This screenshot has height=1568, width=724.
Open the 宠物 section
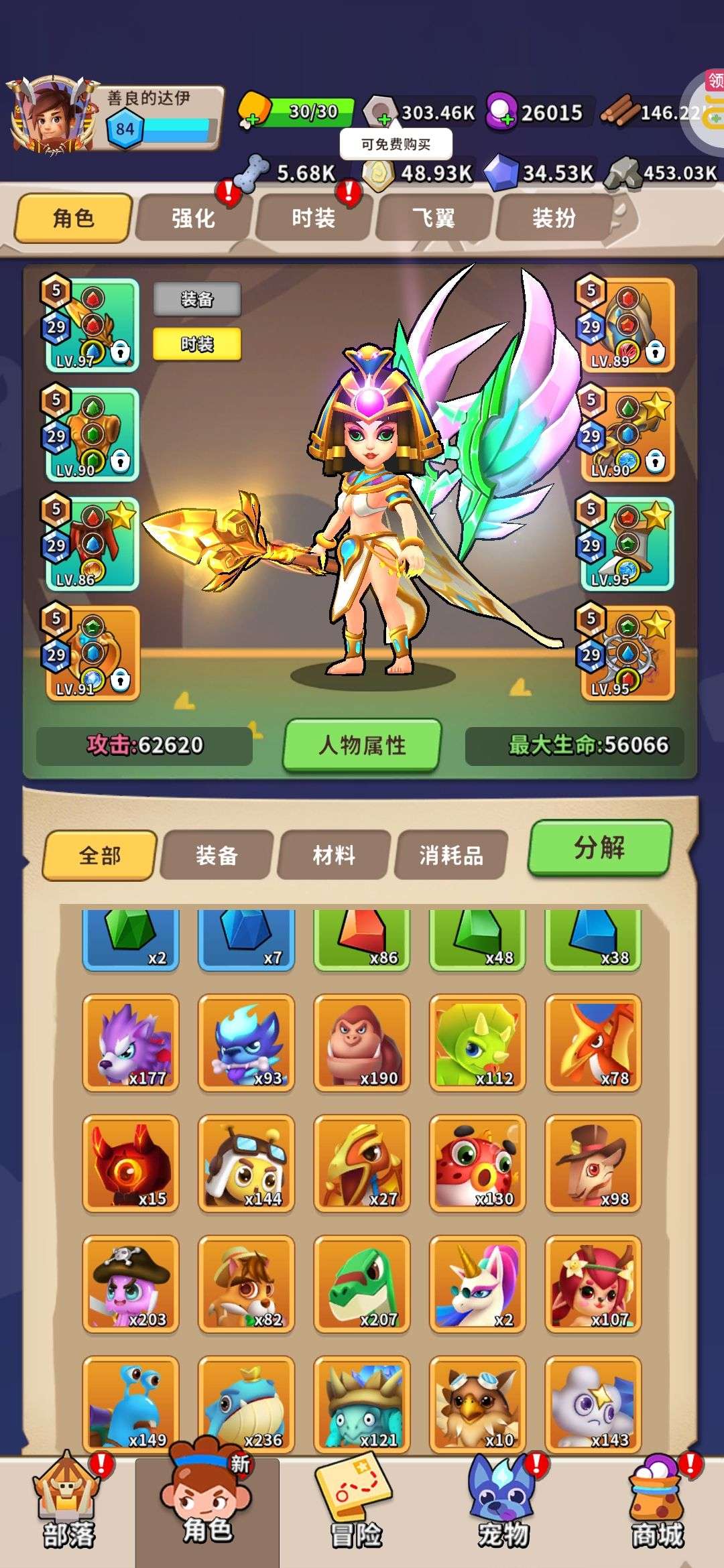[x=503, y=1508]
